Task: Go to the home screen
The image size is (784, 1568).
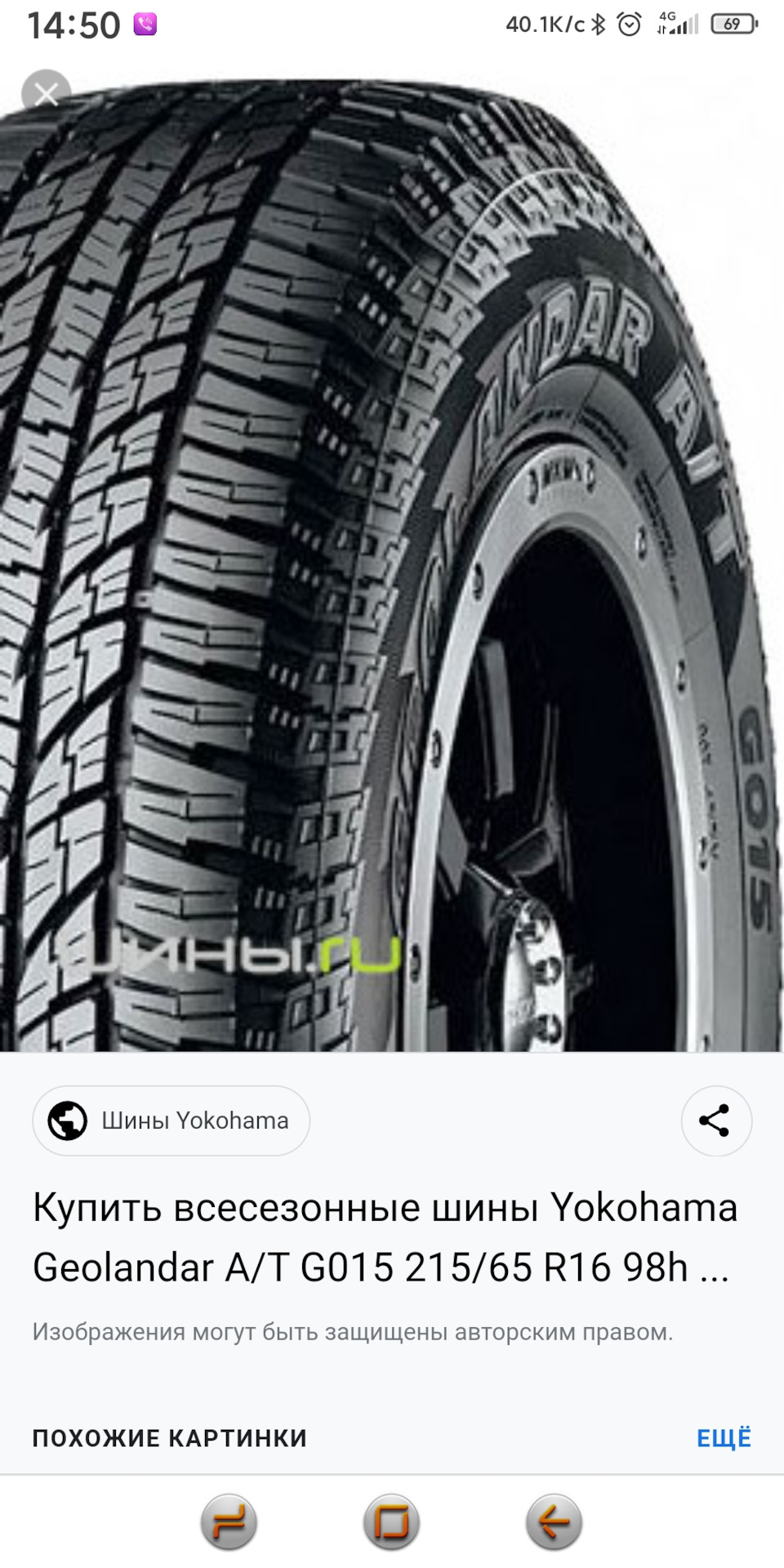Action: [x=391, y=1522]
